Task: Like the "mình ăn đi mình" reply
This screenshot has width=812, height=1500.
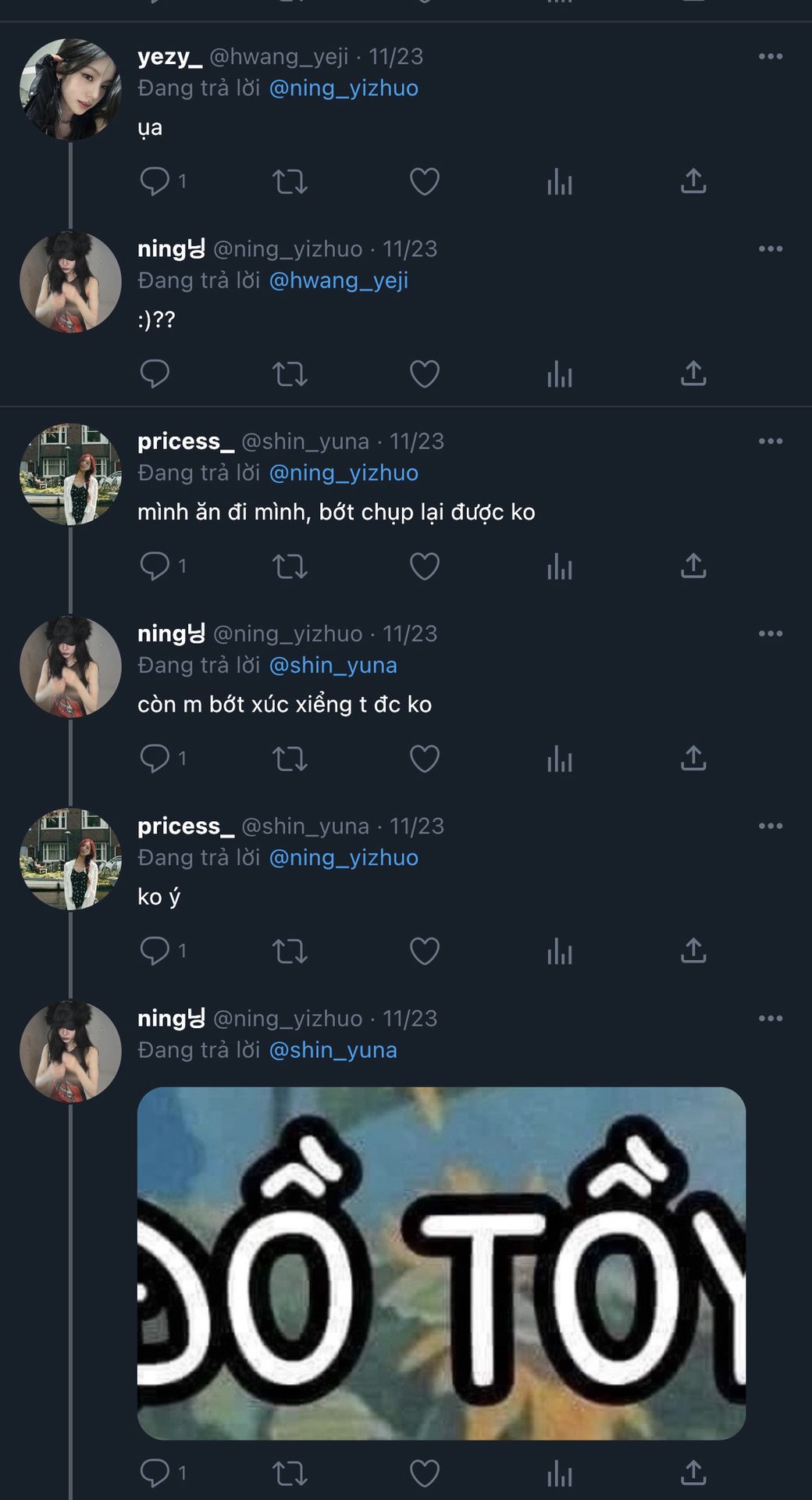Action: click(424, 566)
